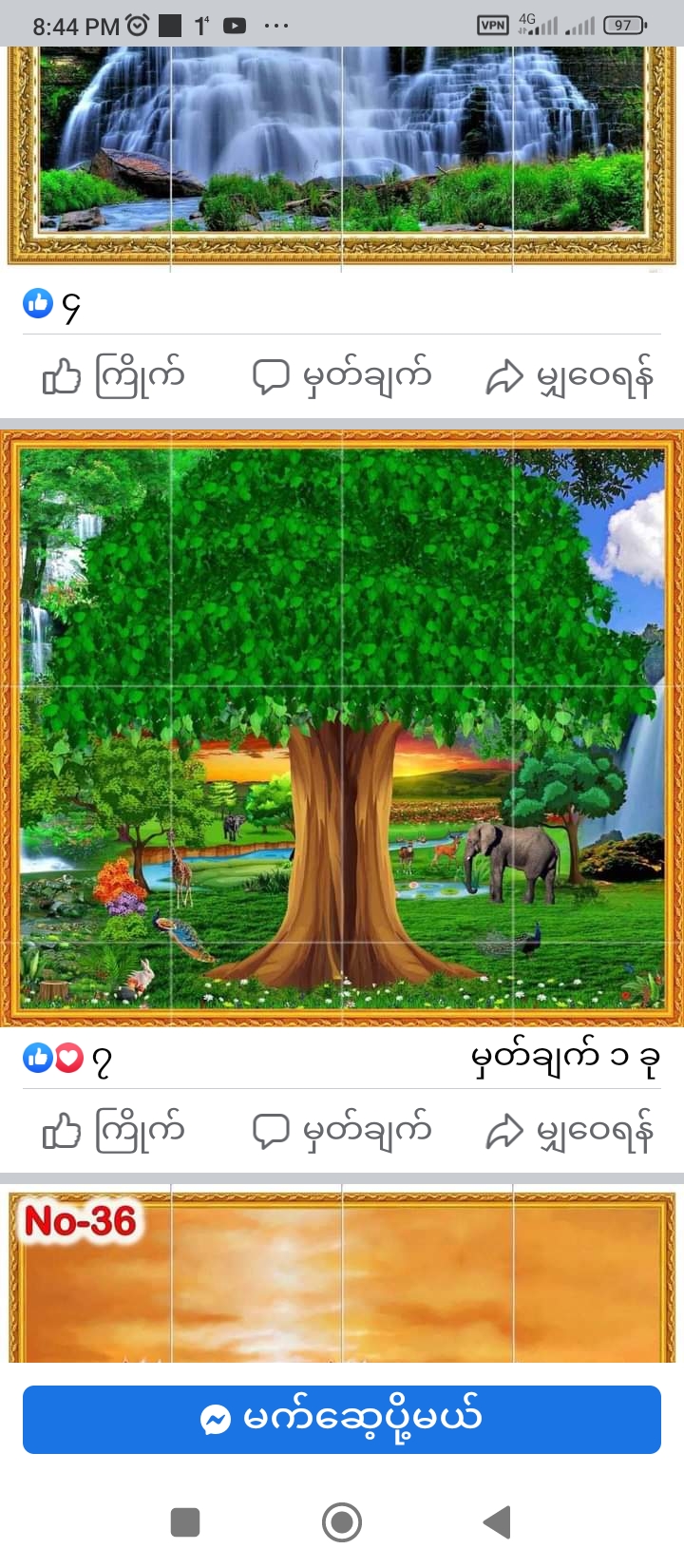This screenshot has height=1568, width=684.
Task: Go to the home screen
Action: tap(342, 1521)
